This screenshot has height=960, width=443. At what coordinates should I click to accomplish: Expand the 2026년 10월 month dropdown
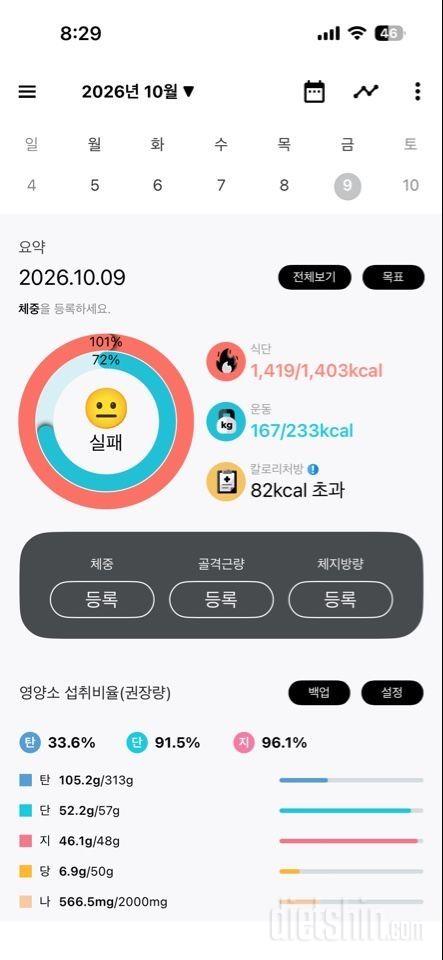[x=138, y=92]
